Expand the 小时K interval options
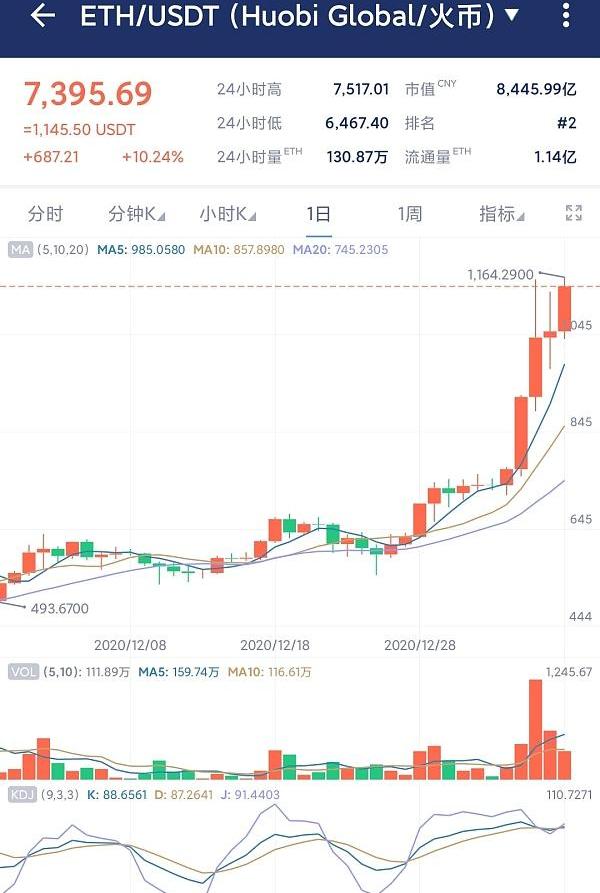 point(227,213)
